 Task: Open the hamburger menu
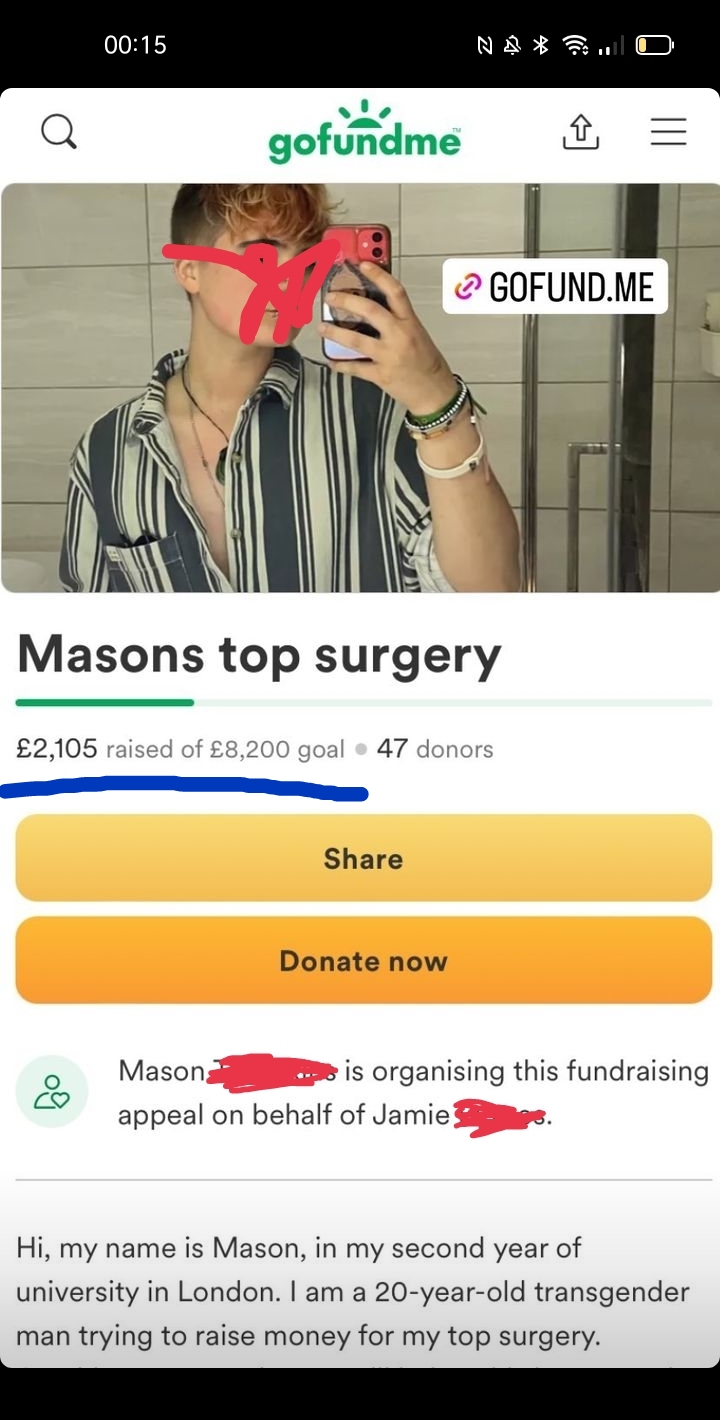(668, 132)
